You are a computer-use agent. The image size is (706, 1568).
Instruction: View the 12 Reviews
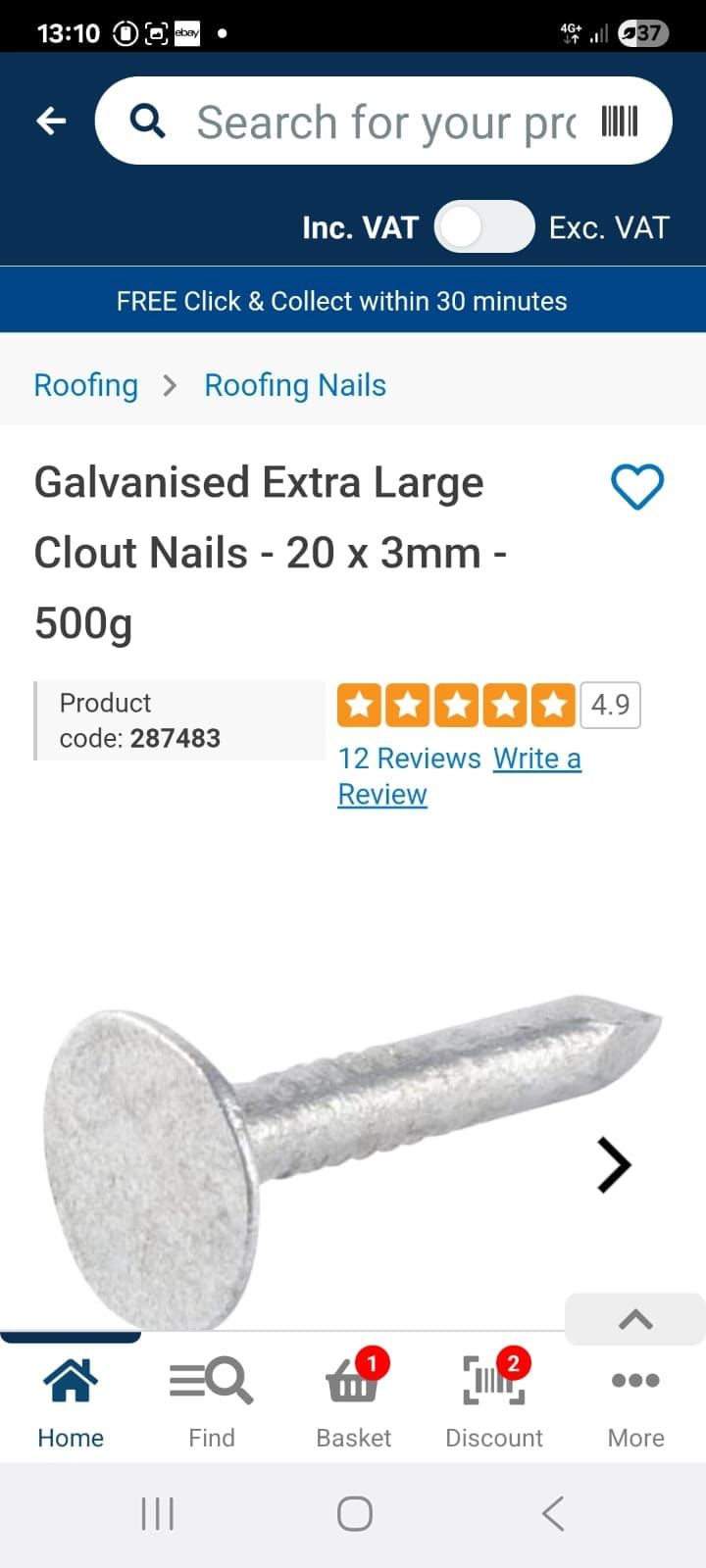click(409, 759)
